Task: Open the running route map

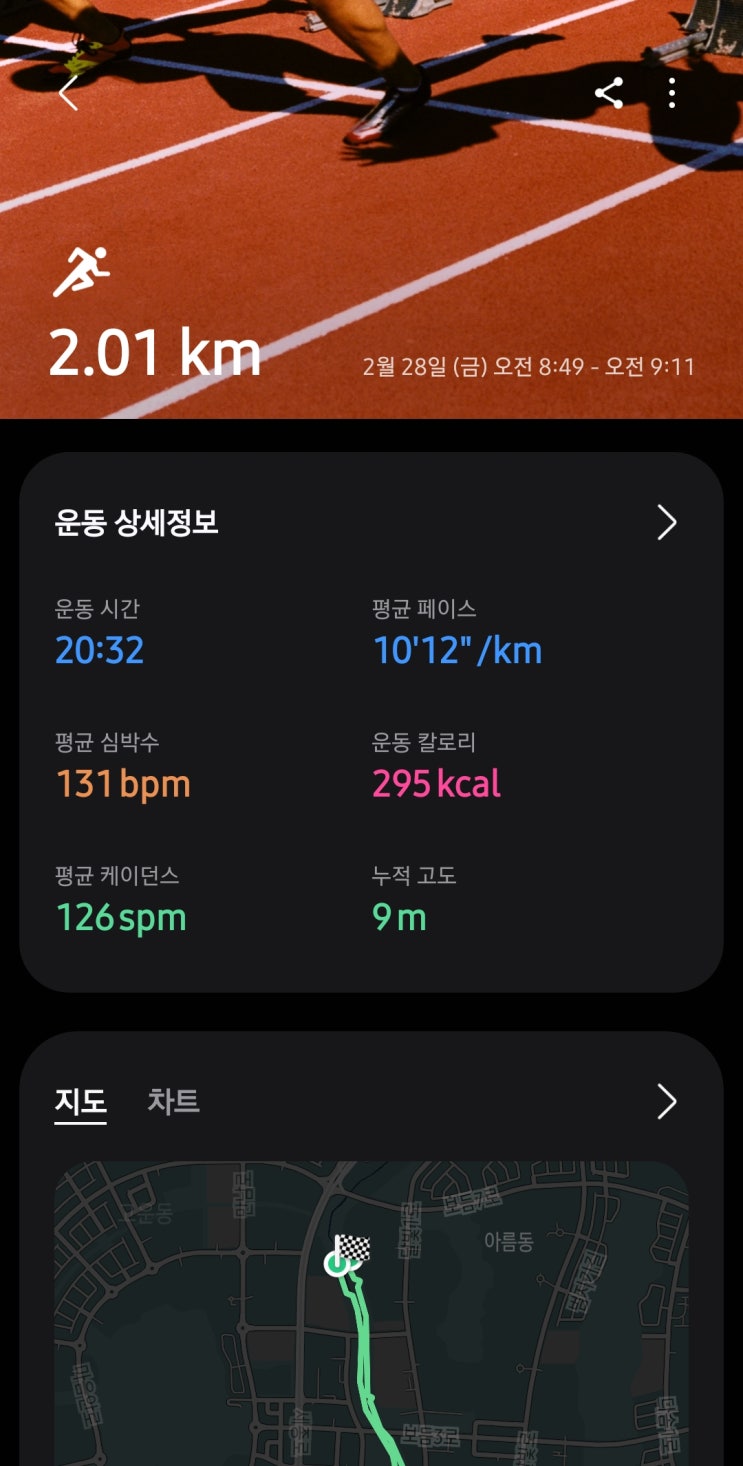Action: pos(371,1320)
